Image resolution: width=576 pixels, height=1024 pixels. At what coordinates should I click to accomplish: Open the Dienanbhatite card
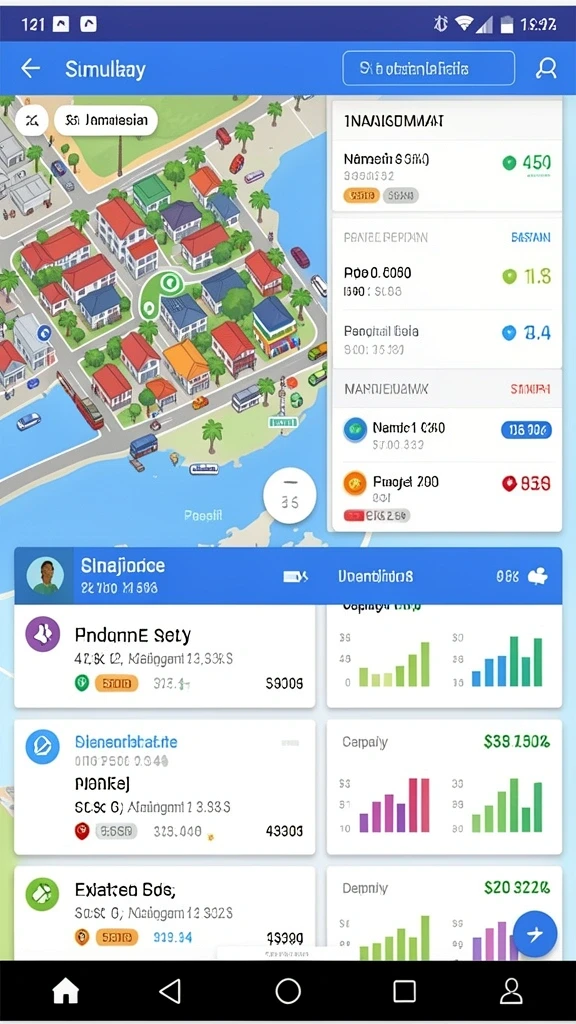point(165,787)
